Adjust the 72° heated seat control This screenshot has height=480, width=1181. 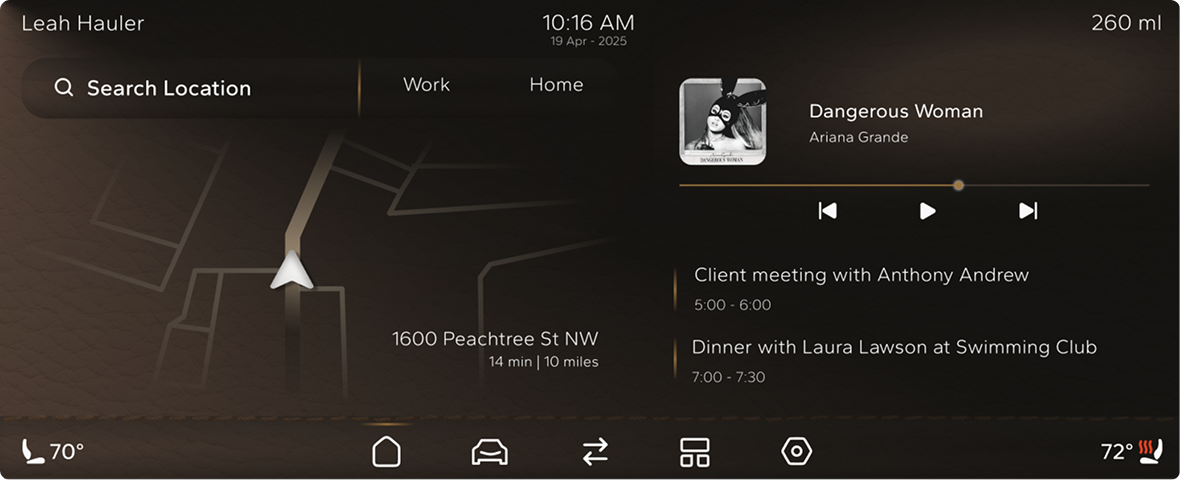tap(1130, 452)
